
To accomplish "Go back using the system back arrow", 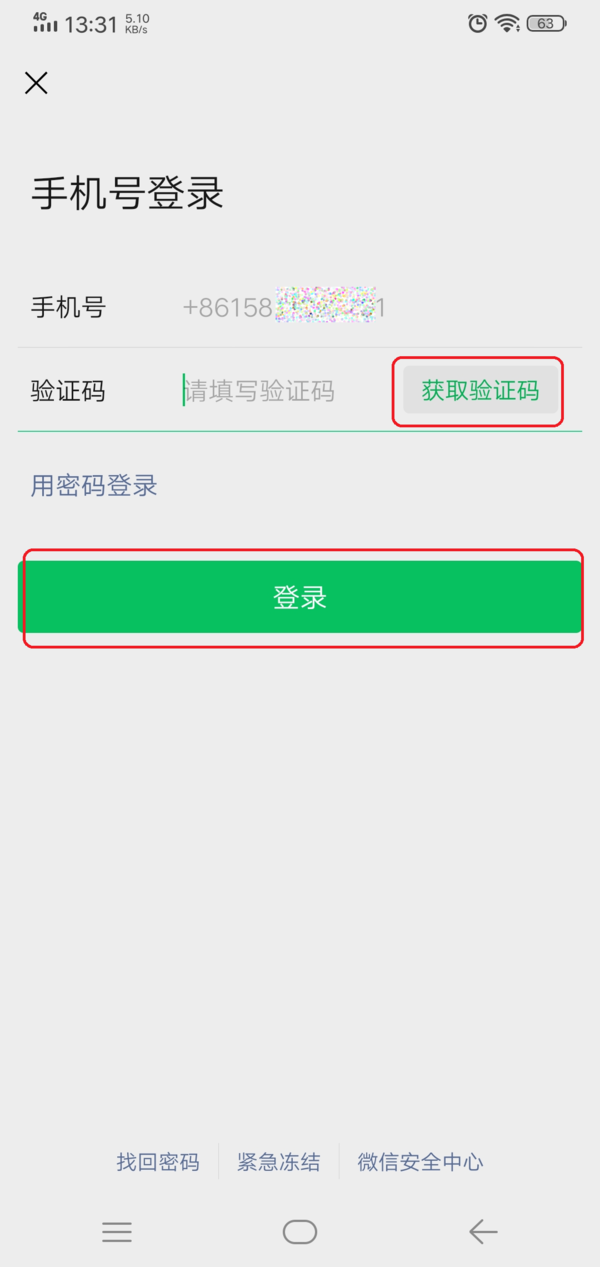I will (x=483, y=1231).
